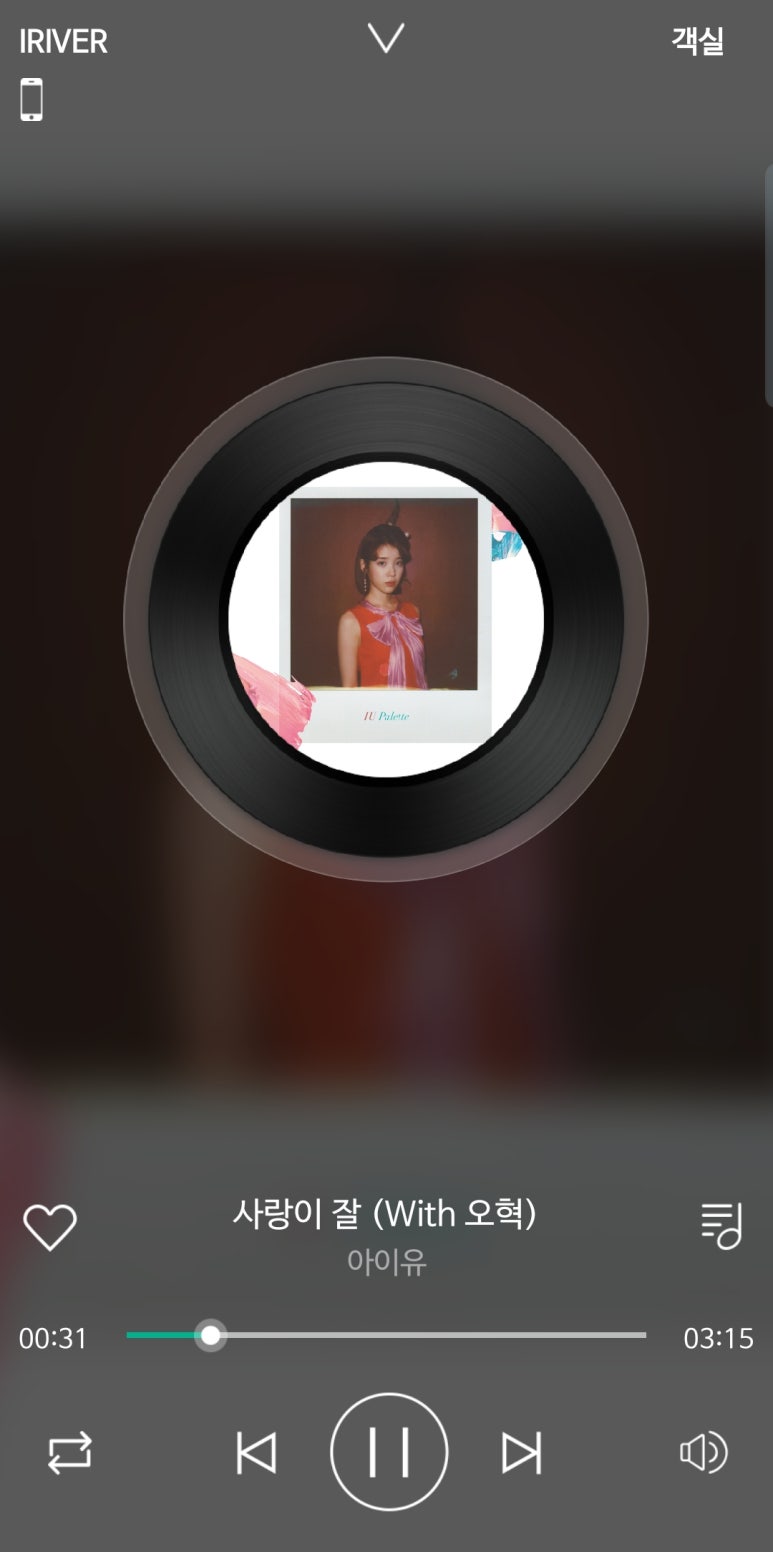This screenshot has height=1552, width=773.
Task: Like the song 사랑이 잘 with the heart
Action: pos(50,1227)
